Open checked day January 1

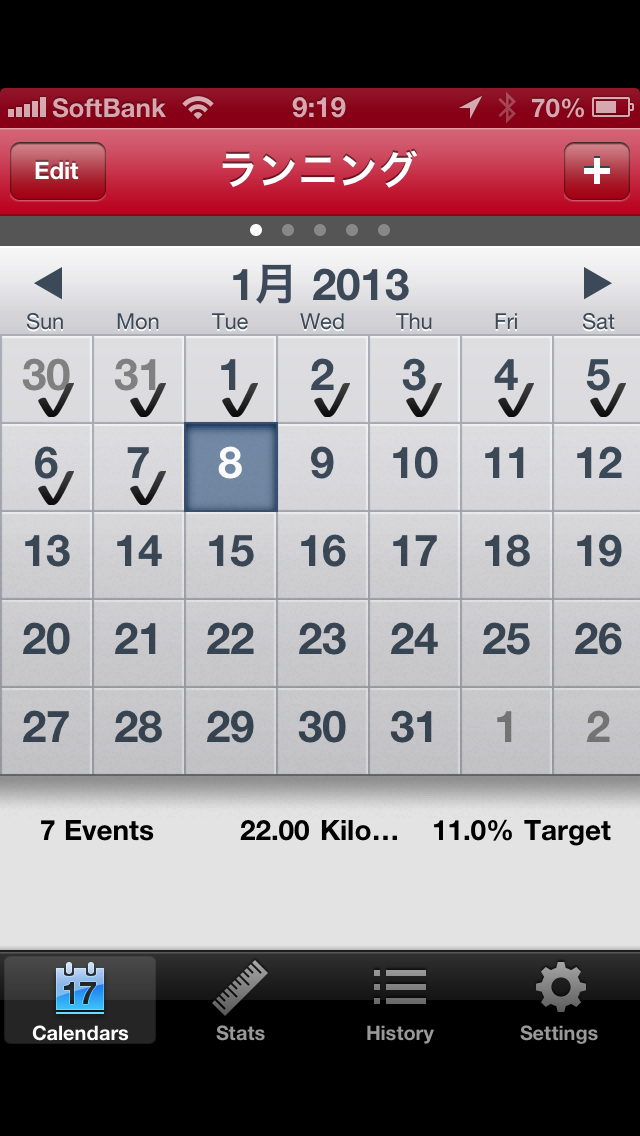[230, 379]
